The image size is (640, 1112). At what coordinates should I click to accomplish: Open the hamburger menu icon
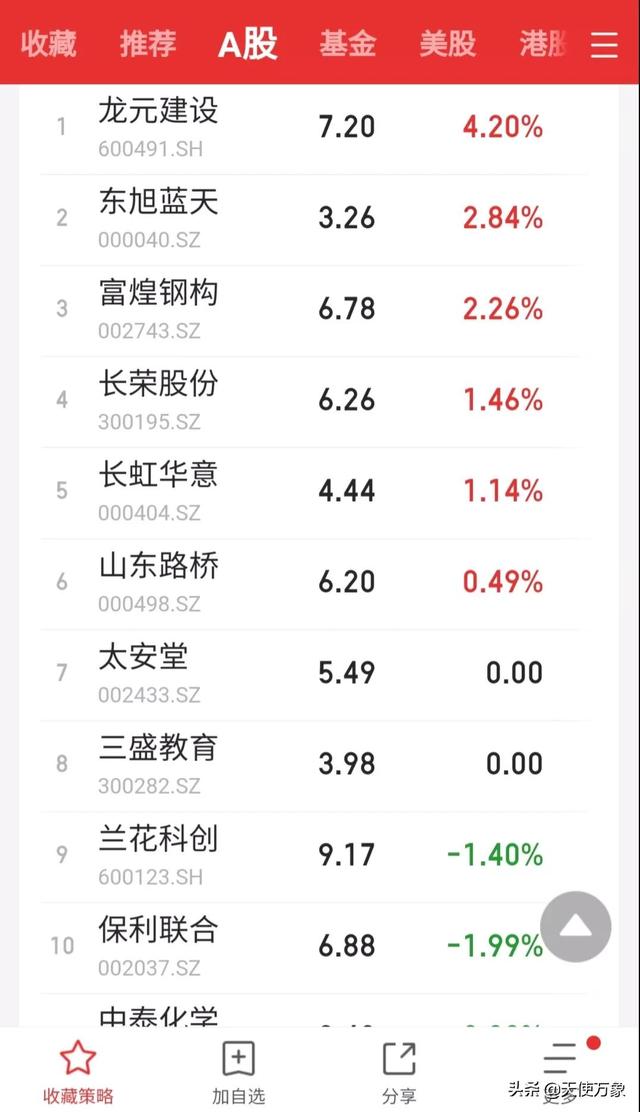pyautogui.click(x=605, y=45)
